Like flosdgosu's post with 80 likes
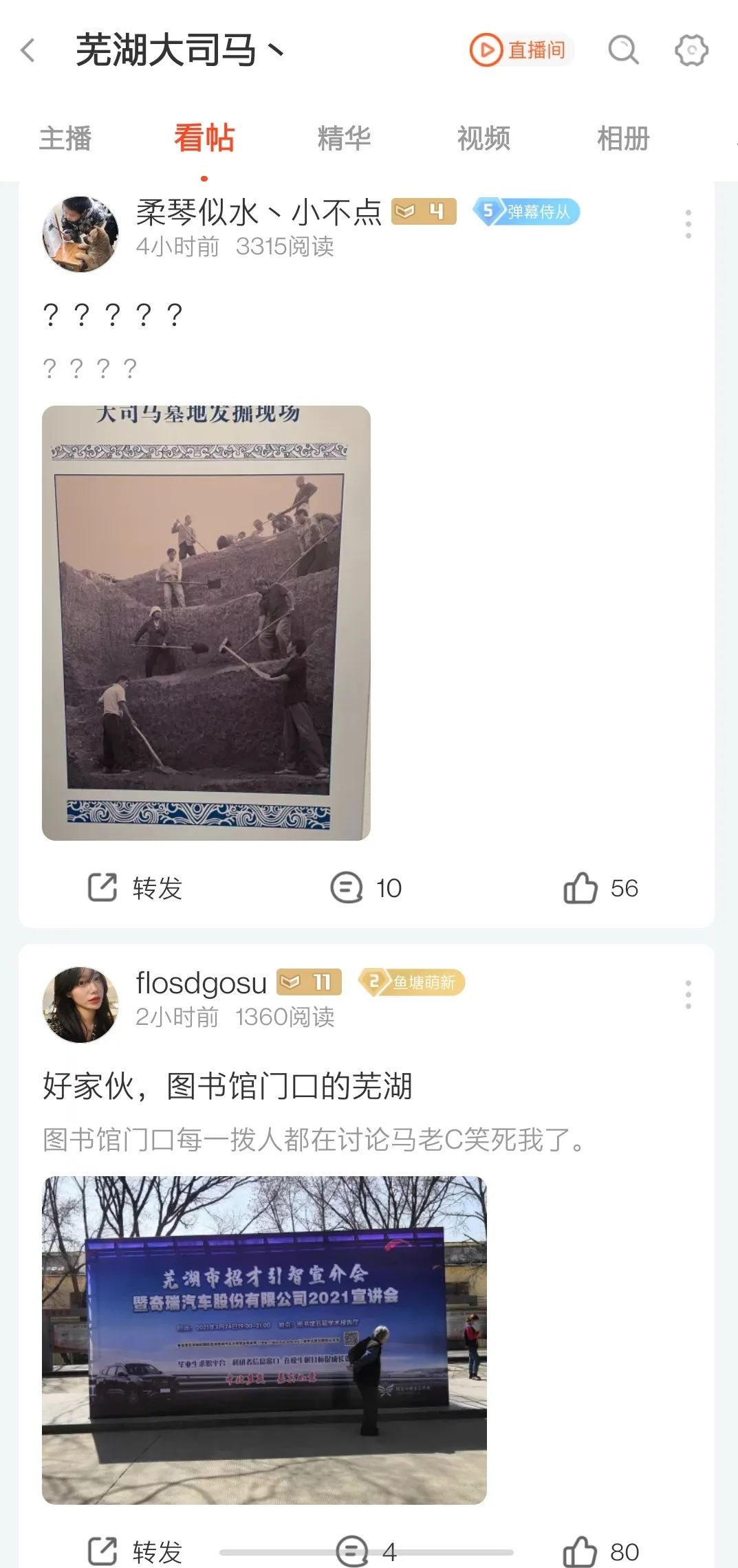Screen dimensions: 738x1568 point(600,1552)
